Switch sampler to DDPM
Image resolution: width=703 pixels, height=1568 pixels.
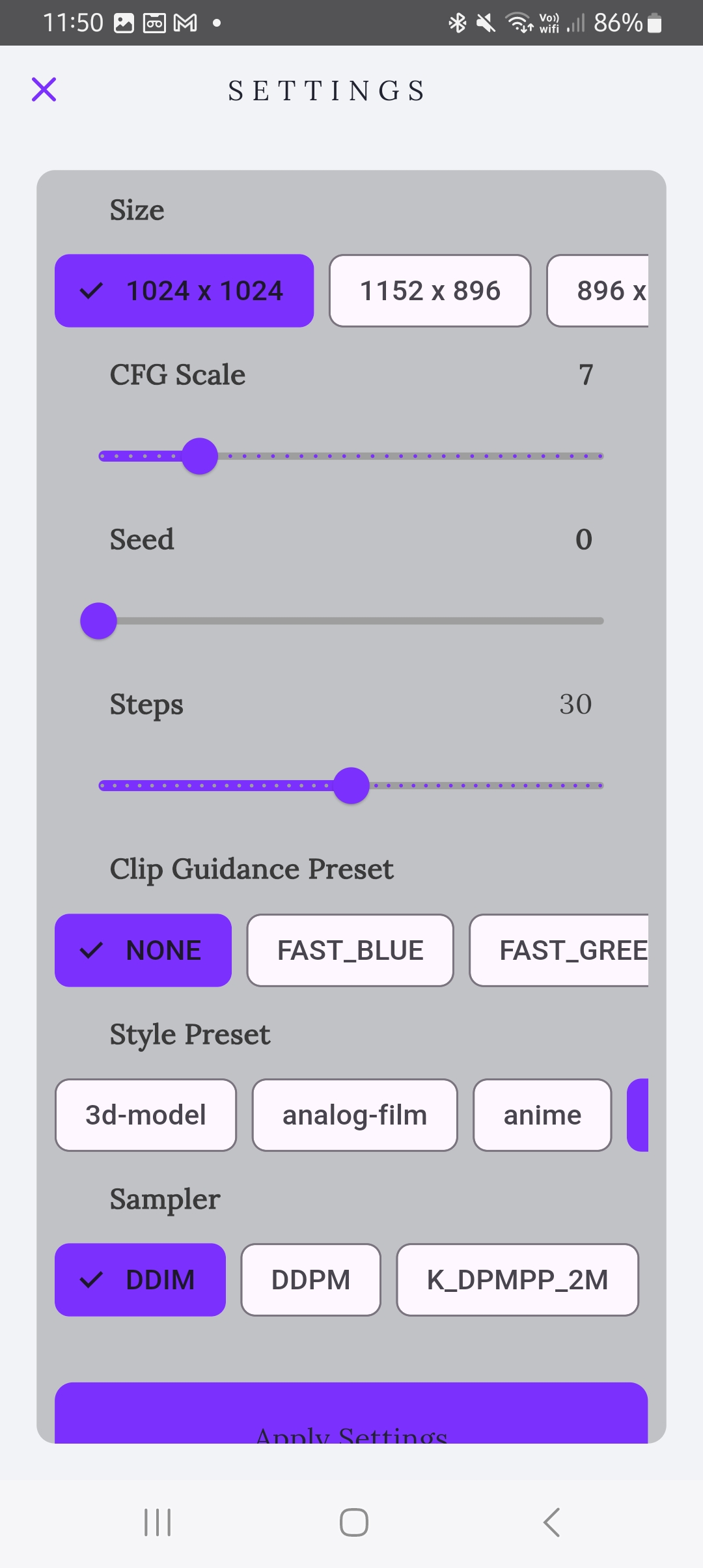[310, 1280]
